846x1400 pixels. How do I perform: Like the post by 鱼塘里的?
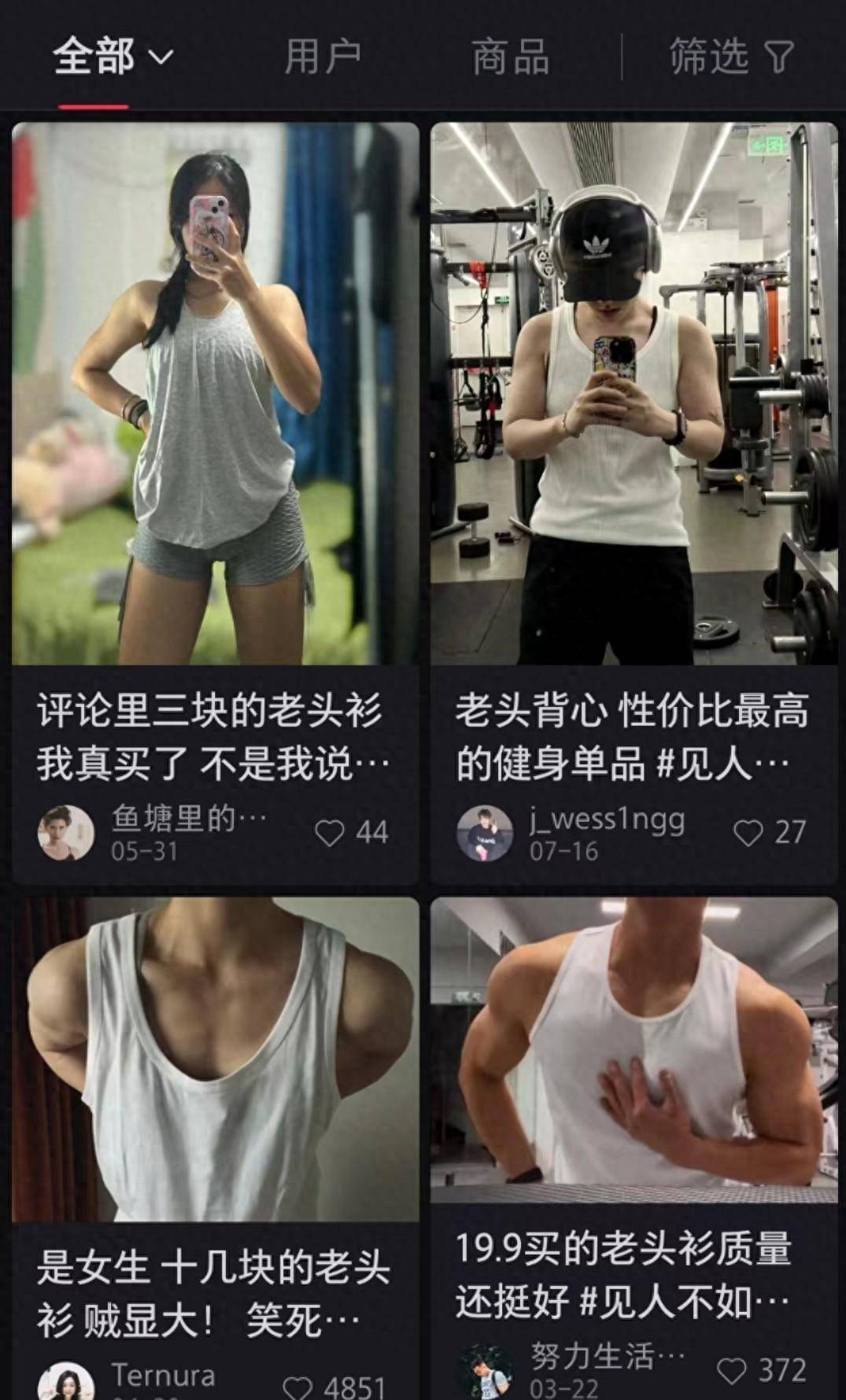pyautogui.click(x=330, y=833)
